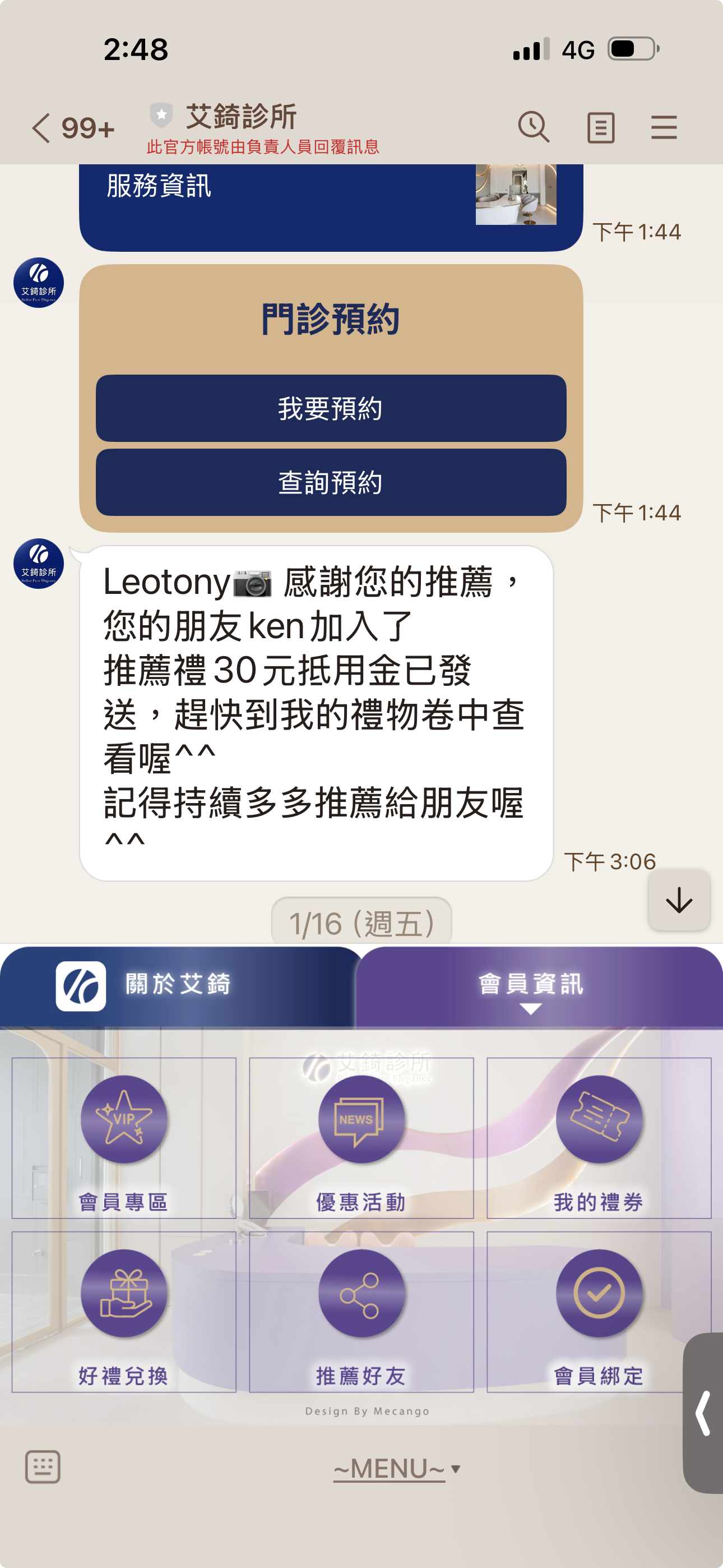Jump to the latest message arrow
The width and height of the screenshot is (723, 1568).
pos(679,900)
